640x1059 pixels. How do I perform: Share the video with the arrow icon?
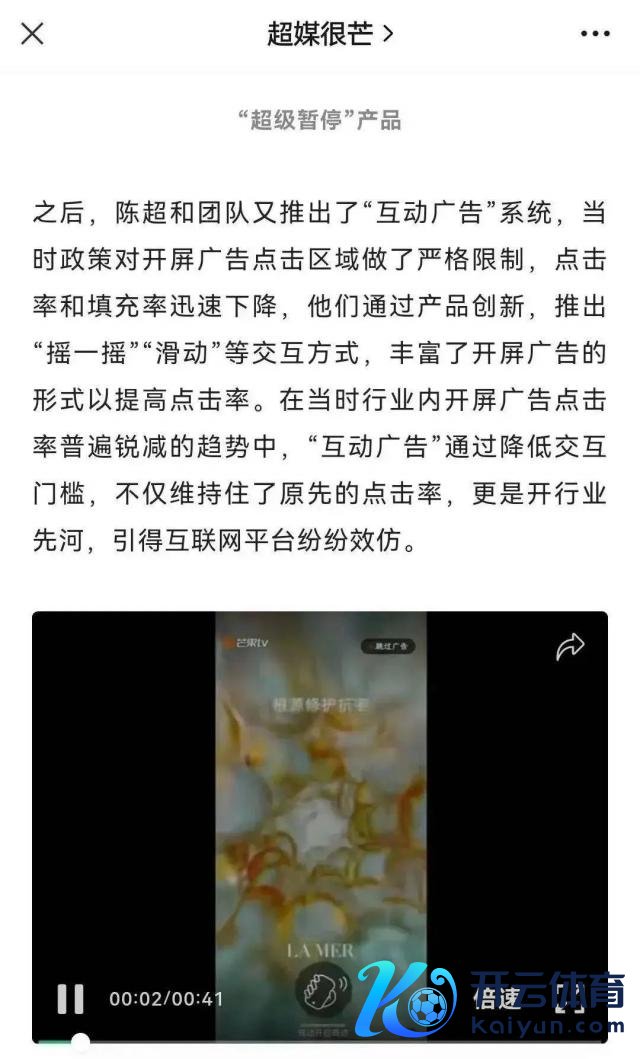[570, 648]
